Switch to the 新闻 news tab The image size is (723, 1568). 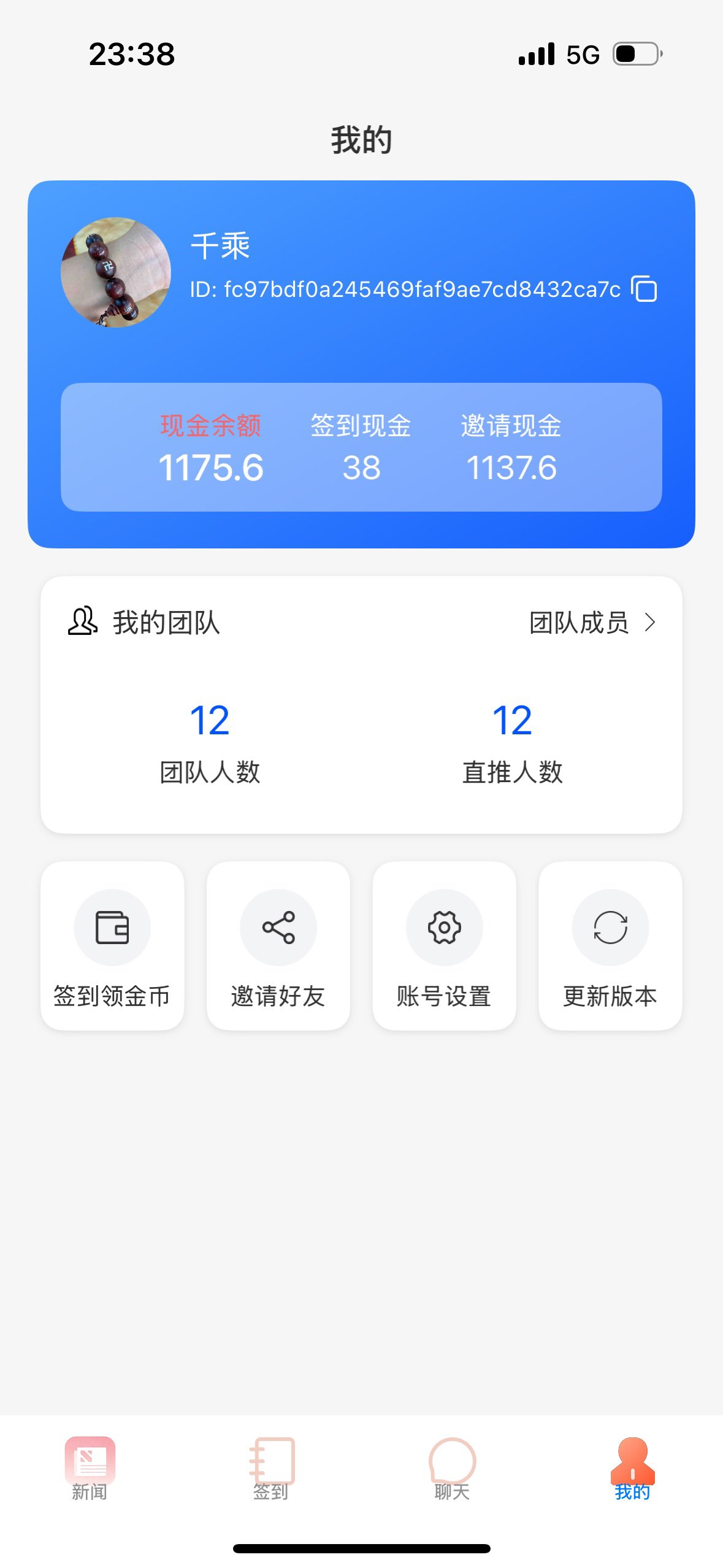[x=90, y=1467]
